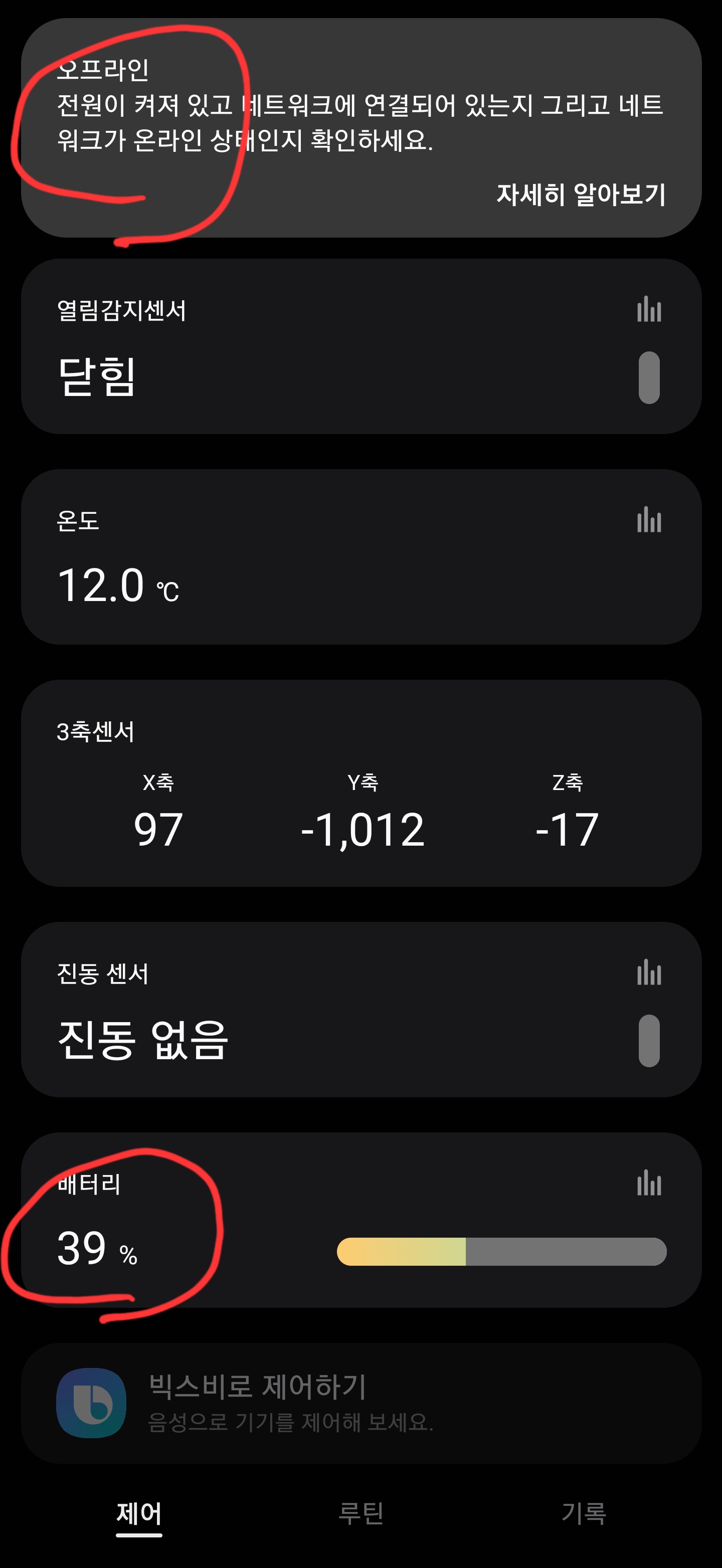Open 빅스비로 제어하기 card
The image size is (722, 1568).
point(361,1403)
